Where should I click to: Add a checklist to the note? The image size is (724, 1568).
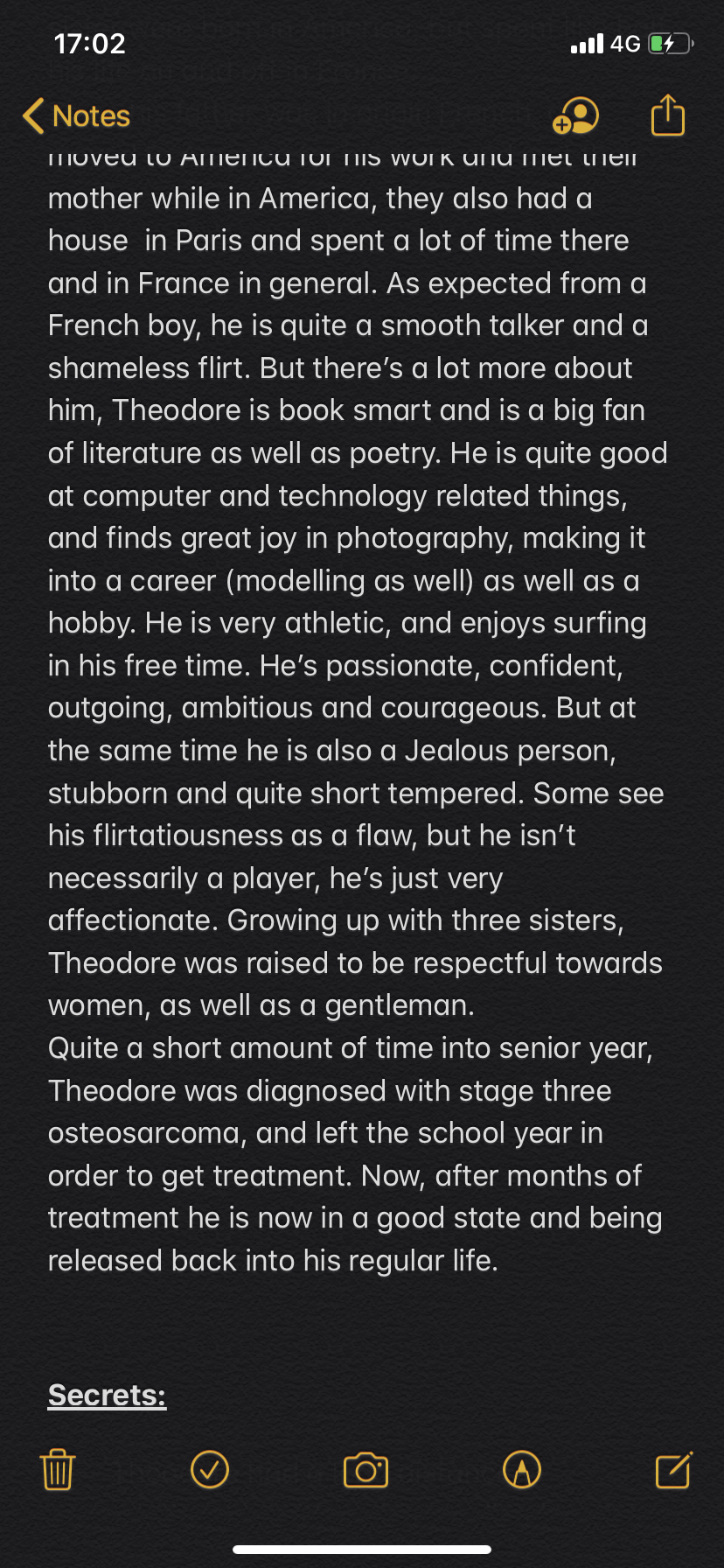210,1469
